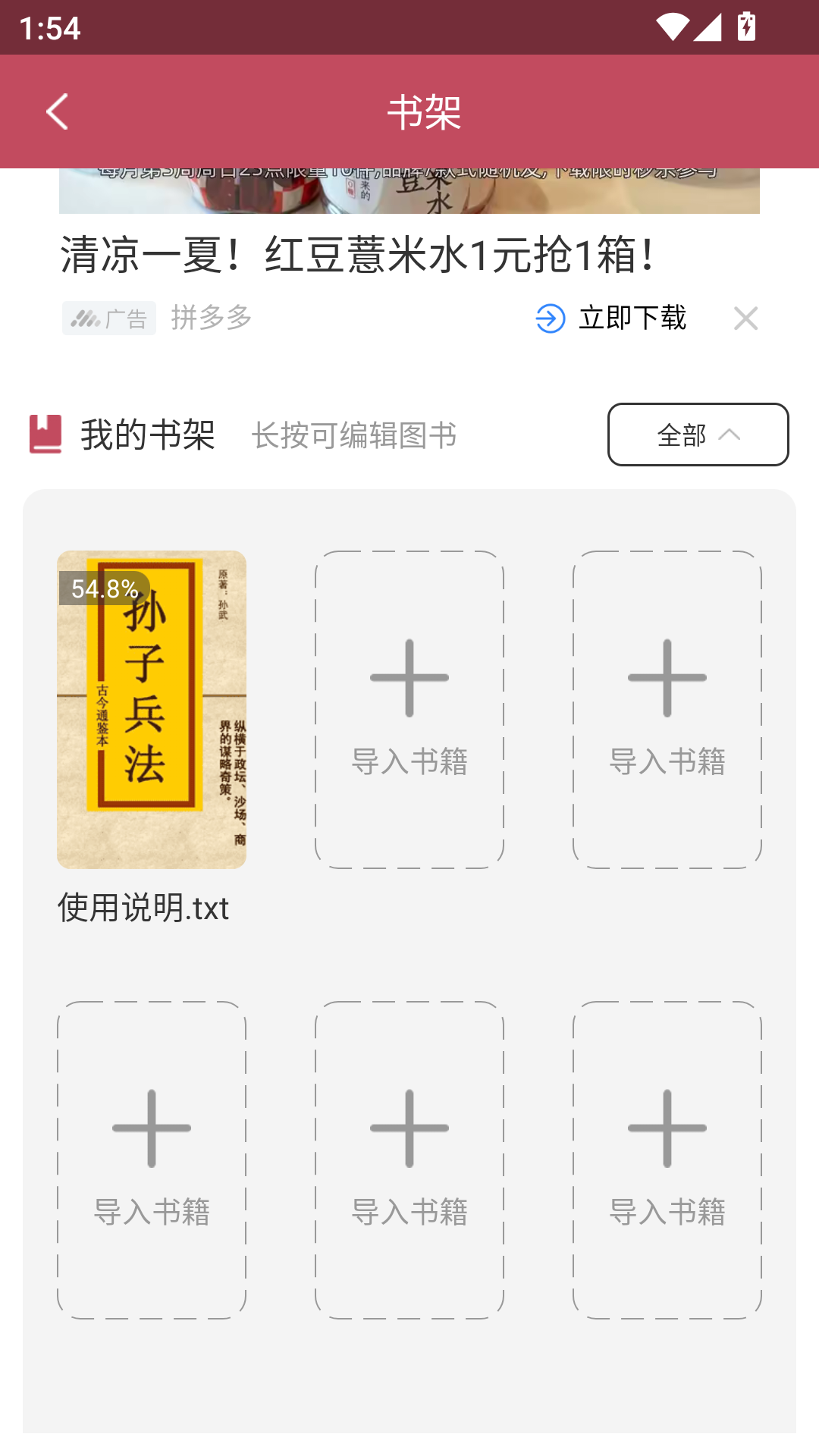819x1456 pixels.
Task: Tap the chevron next to 全部
Action: click(730, 435)
